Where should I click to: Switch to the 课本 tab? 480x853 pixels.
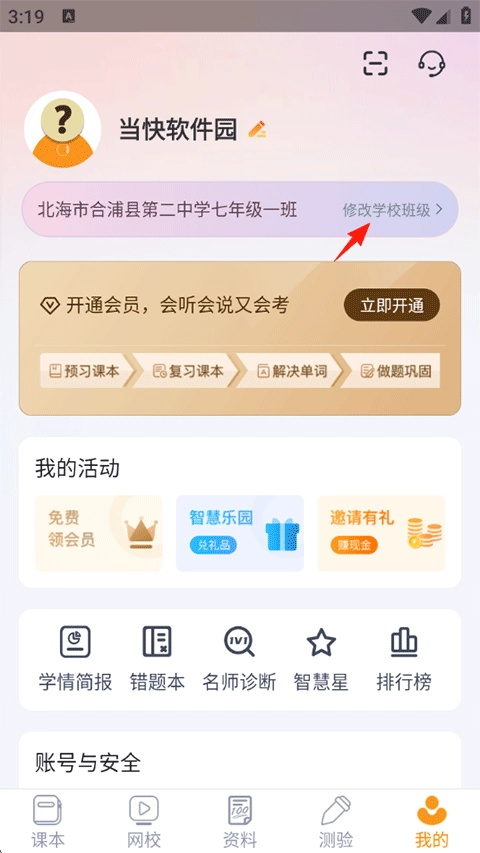tap(48, 821)
